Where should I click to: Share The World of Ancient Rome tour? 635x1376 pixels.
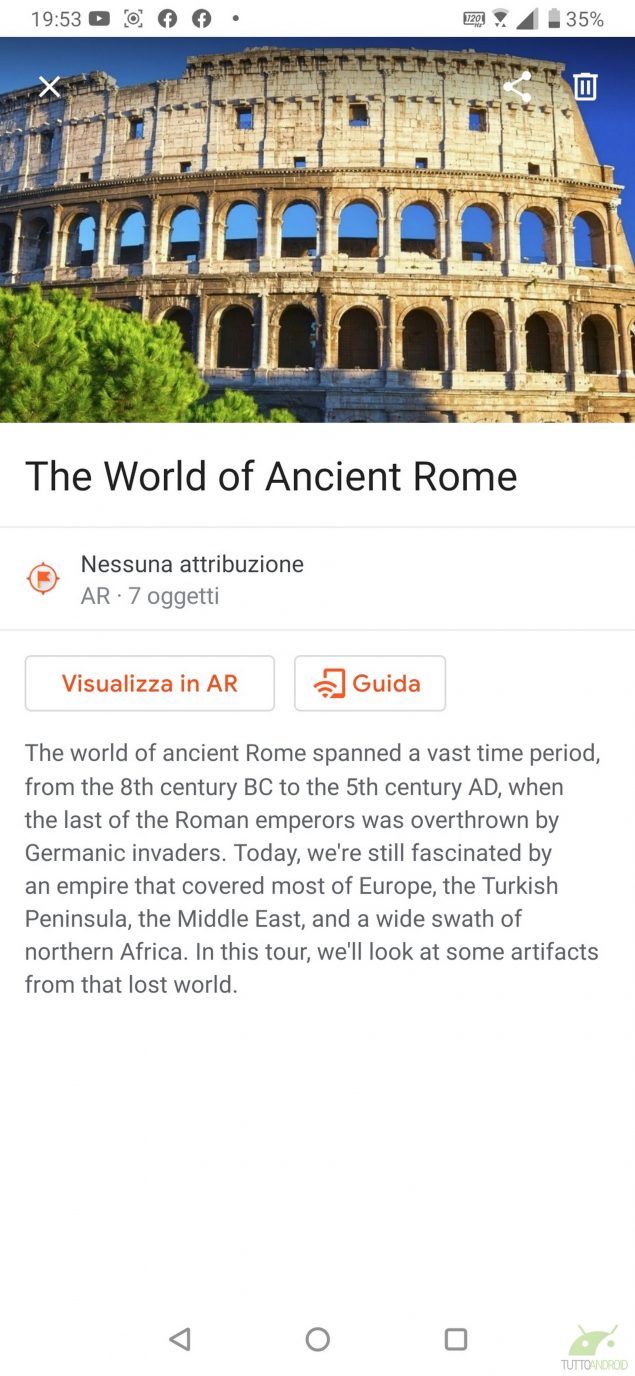click(517, 87)
